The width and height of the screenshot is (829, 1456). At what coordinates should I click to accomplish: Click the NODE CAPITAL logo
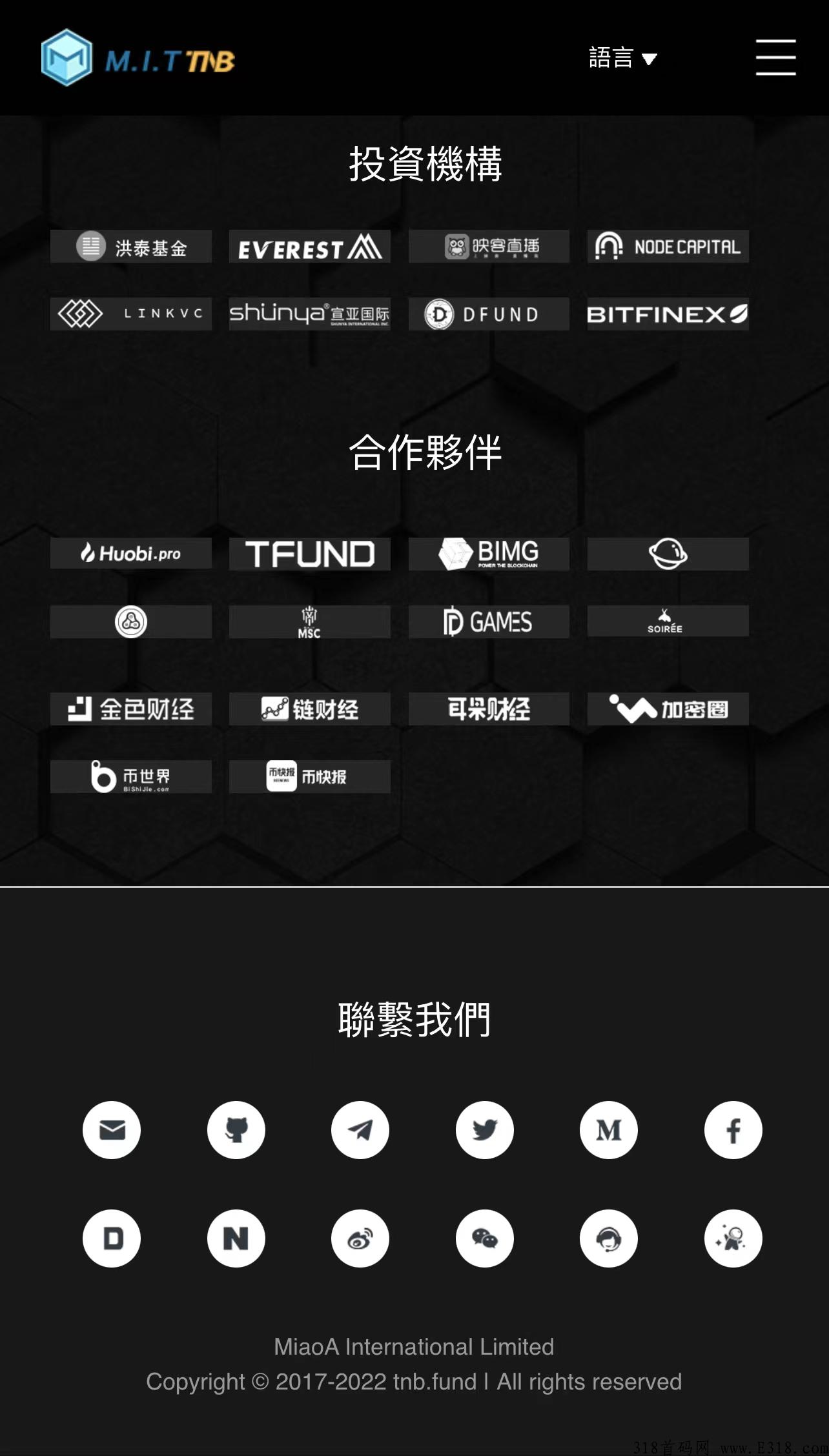click(668, 246)
